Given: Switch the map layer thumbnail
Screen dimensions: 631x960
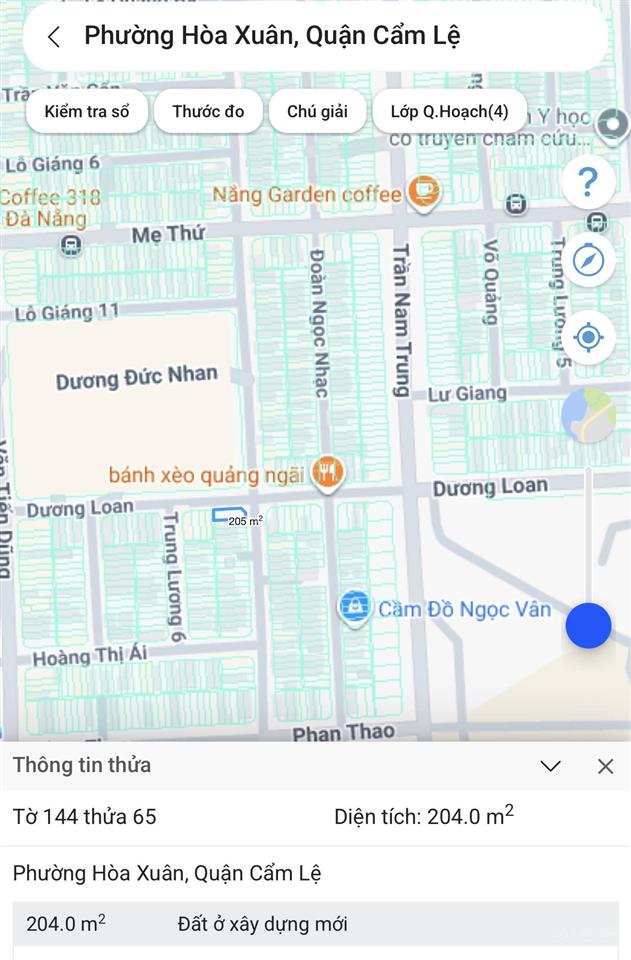Looking at the screenshot, I should 588,415.
